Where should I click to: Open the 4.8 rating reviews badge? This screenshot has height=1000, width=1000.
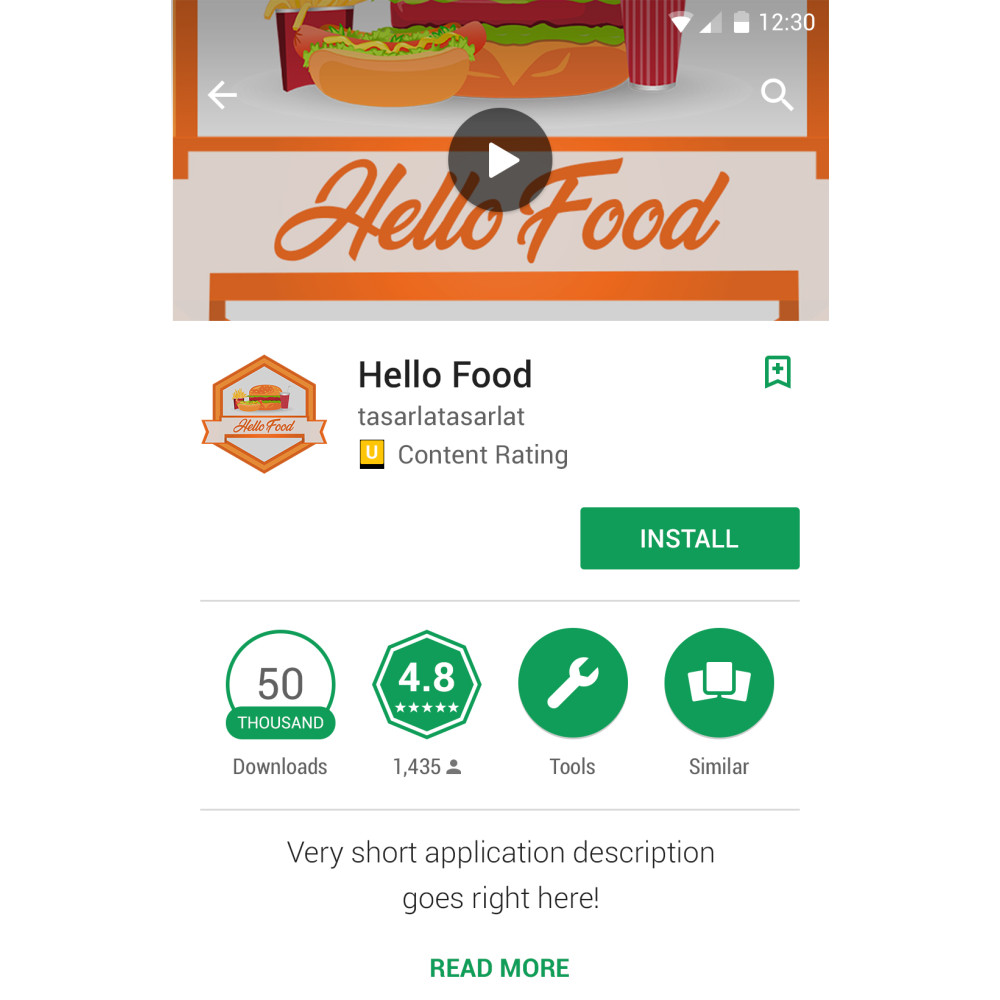coord(427,685)
